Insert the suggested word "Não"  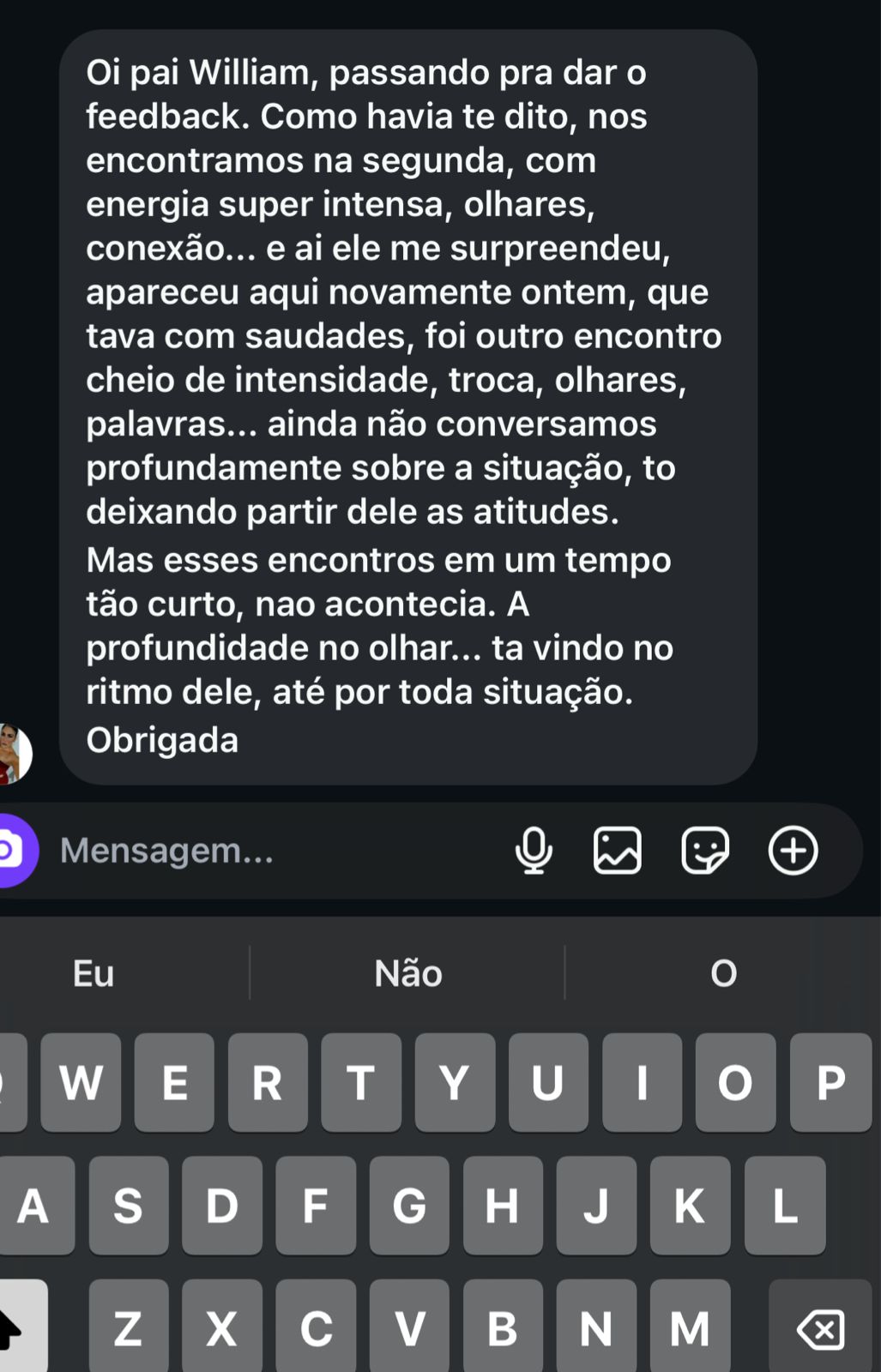coord(408,973)
